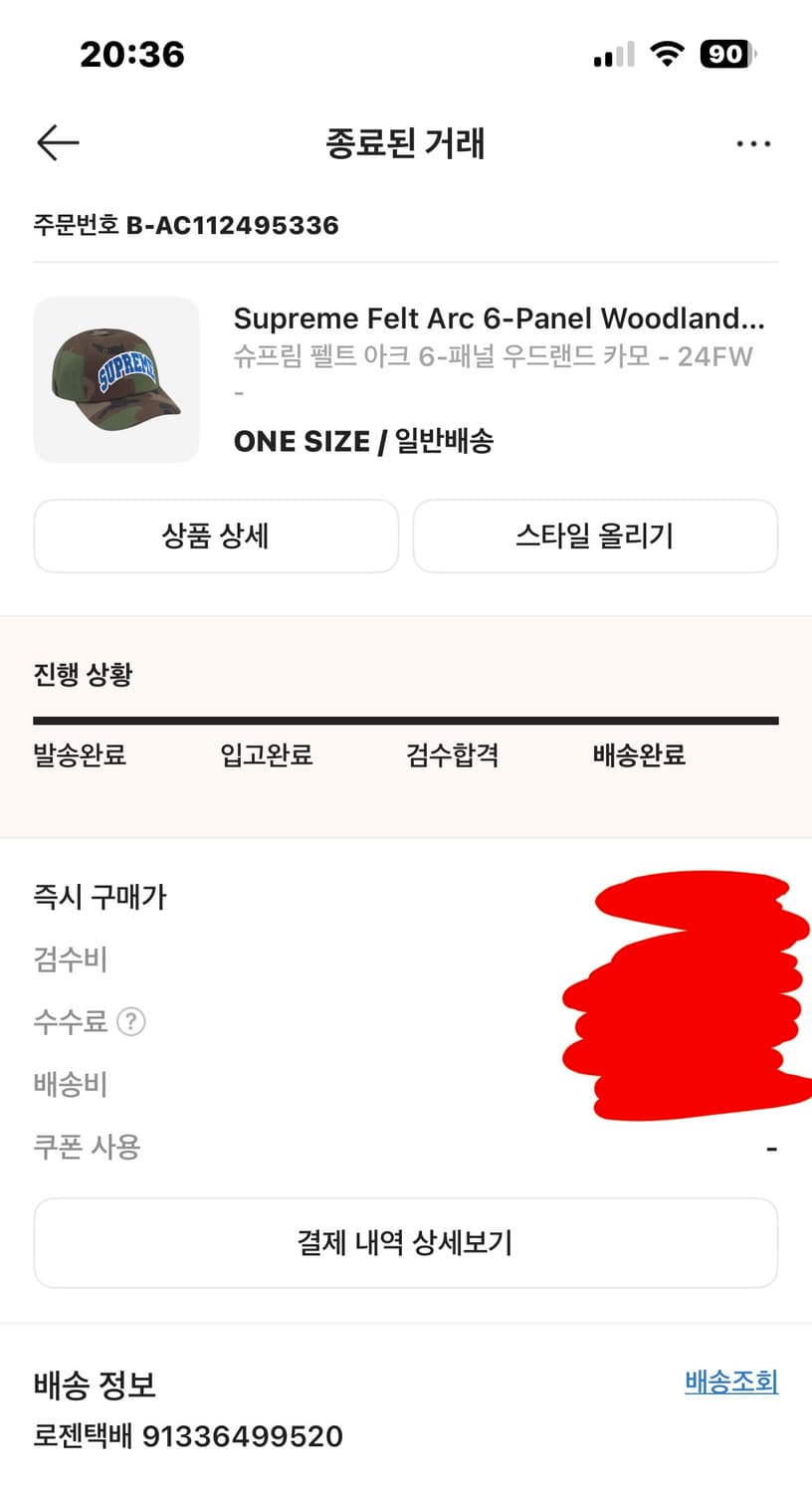This screenshot has width=812, height=1493.
Task: Tap the clock showing 20:36
Action: coord(132,55)
